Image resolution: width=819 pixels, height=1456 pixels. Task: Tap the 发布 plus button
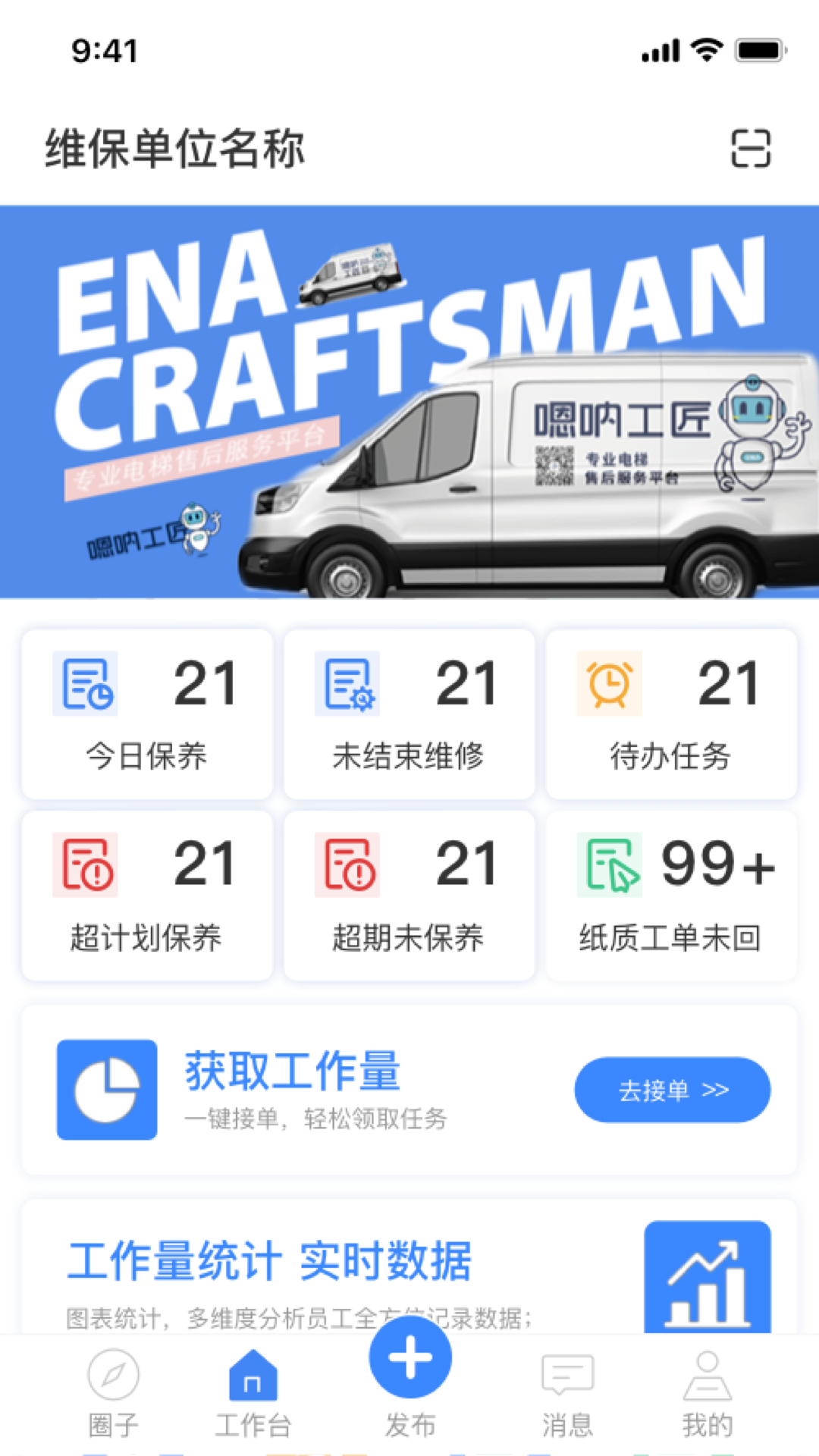(x=410, y=1359)
